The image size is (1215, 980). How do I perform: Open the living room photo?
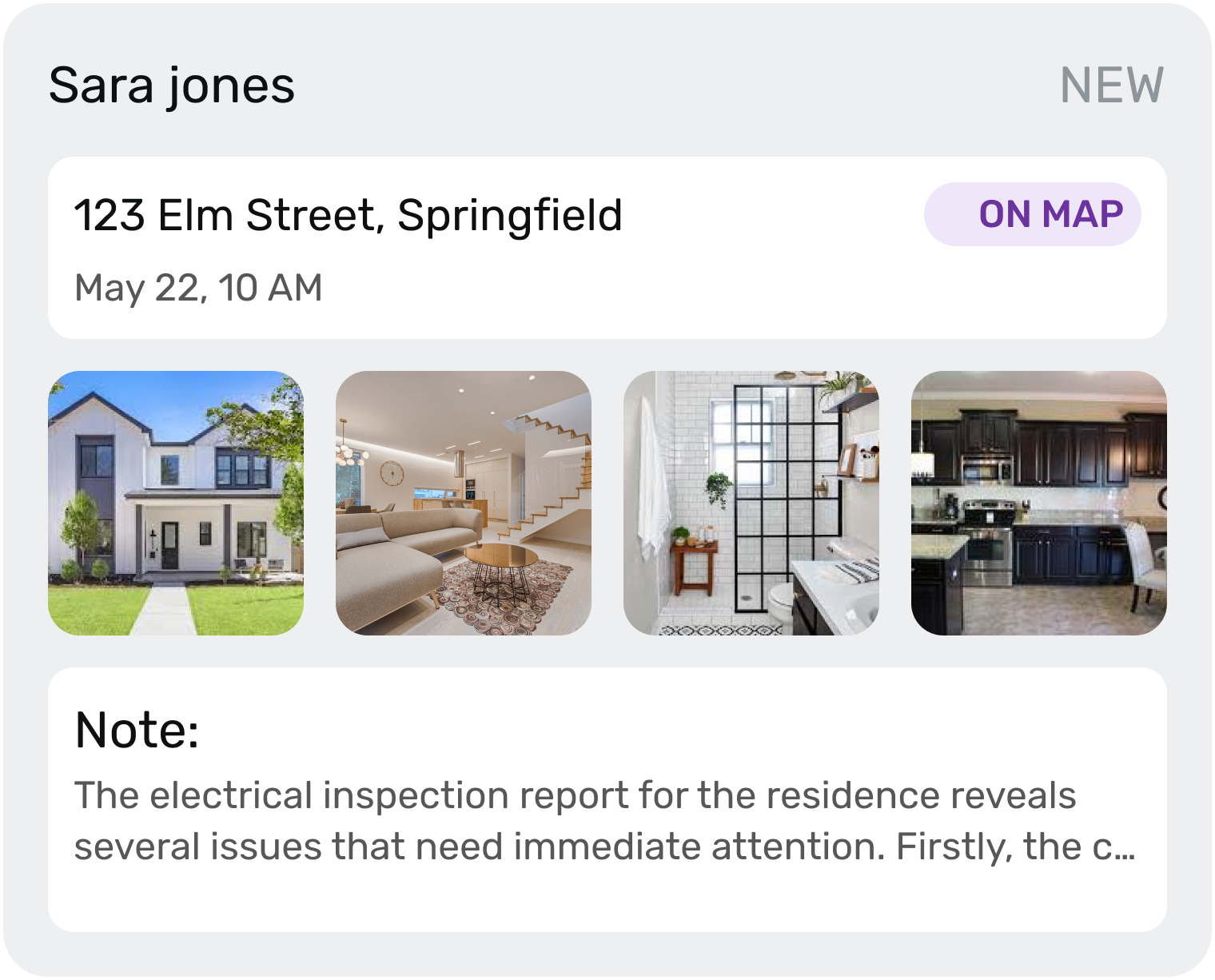pos(464,503)
